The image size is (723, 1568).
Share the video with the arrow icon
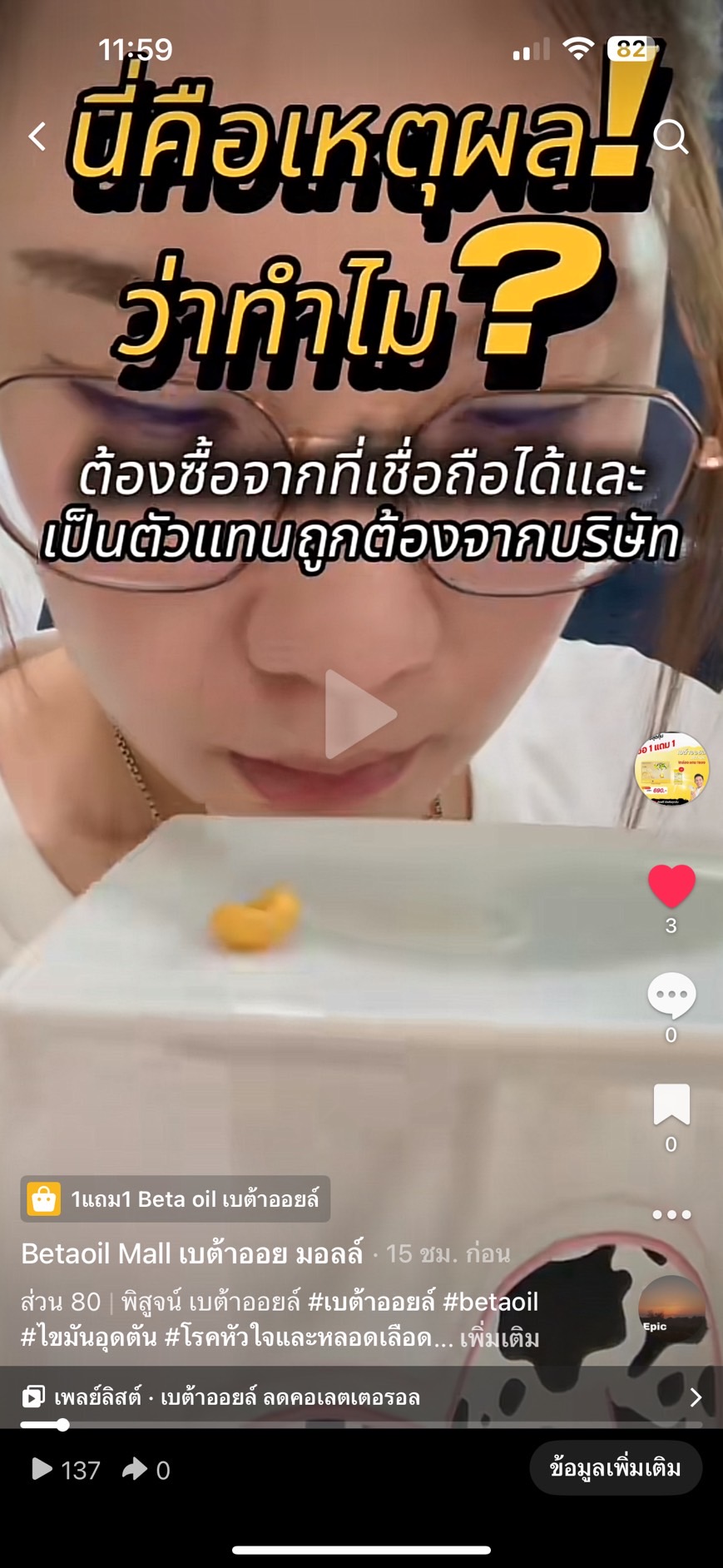tap(135, 1469)
